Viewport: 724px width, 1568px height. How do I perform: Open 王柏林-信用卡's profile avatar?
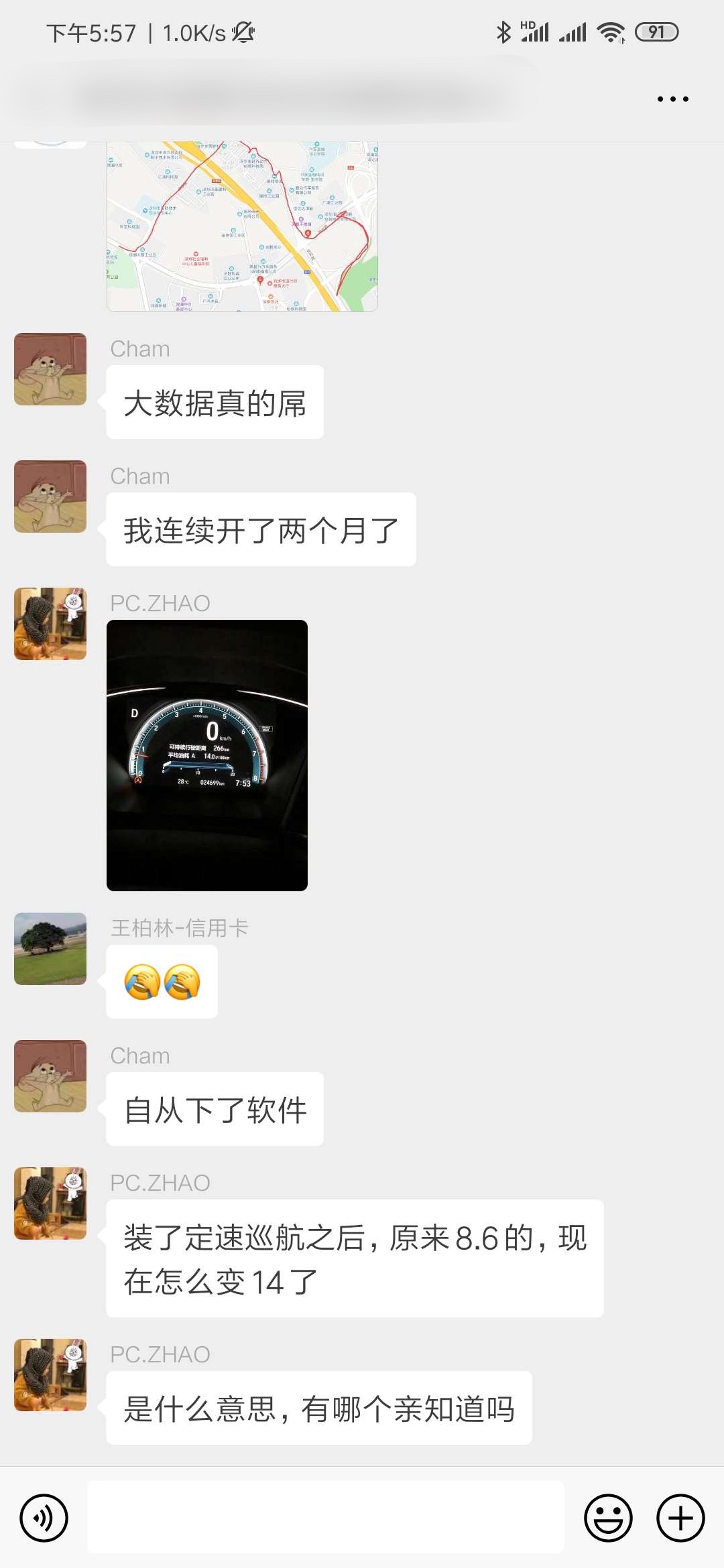(x=50, y=949)
